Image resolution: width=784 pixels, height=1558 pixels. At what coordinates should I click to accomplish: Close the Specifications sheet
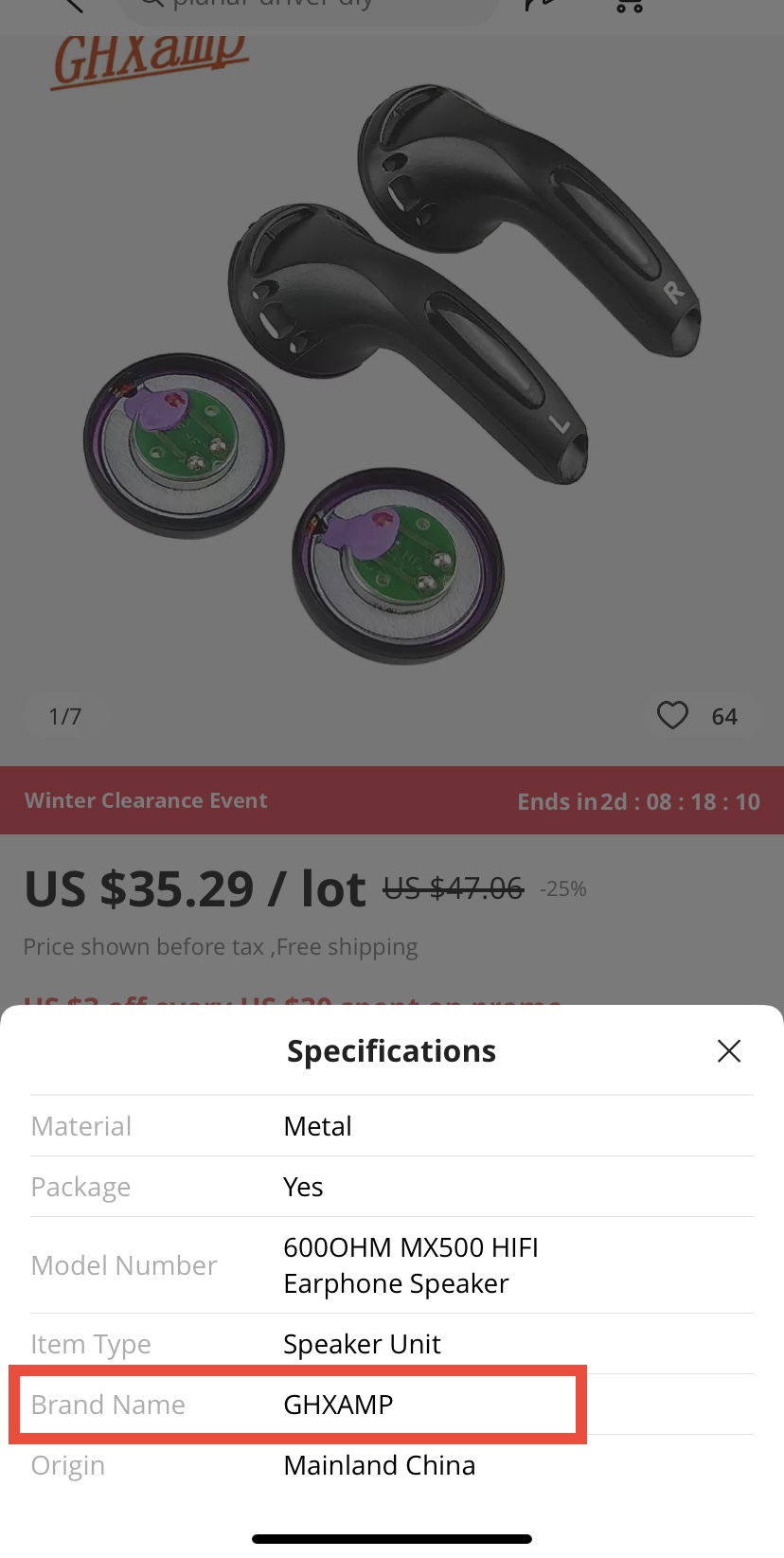(728, 1050)
